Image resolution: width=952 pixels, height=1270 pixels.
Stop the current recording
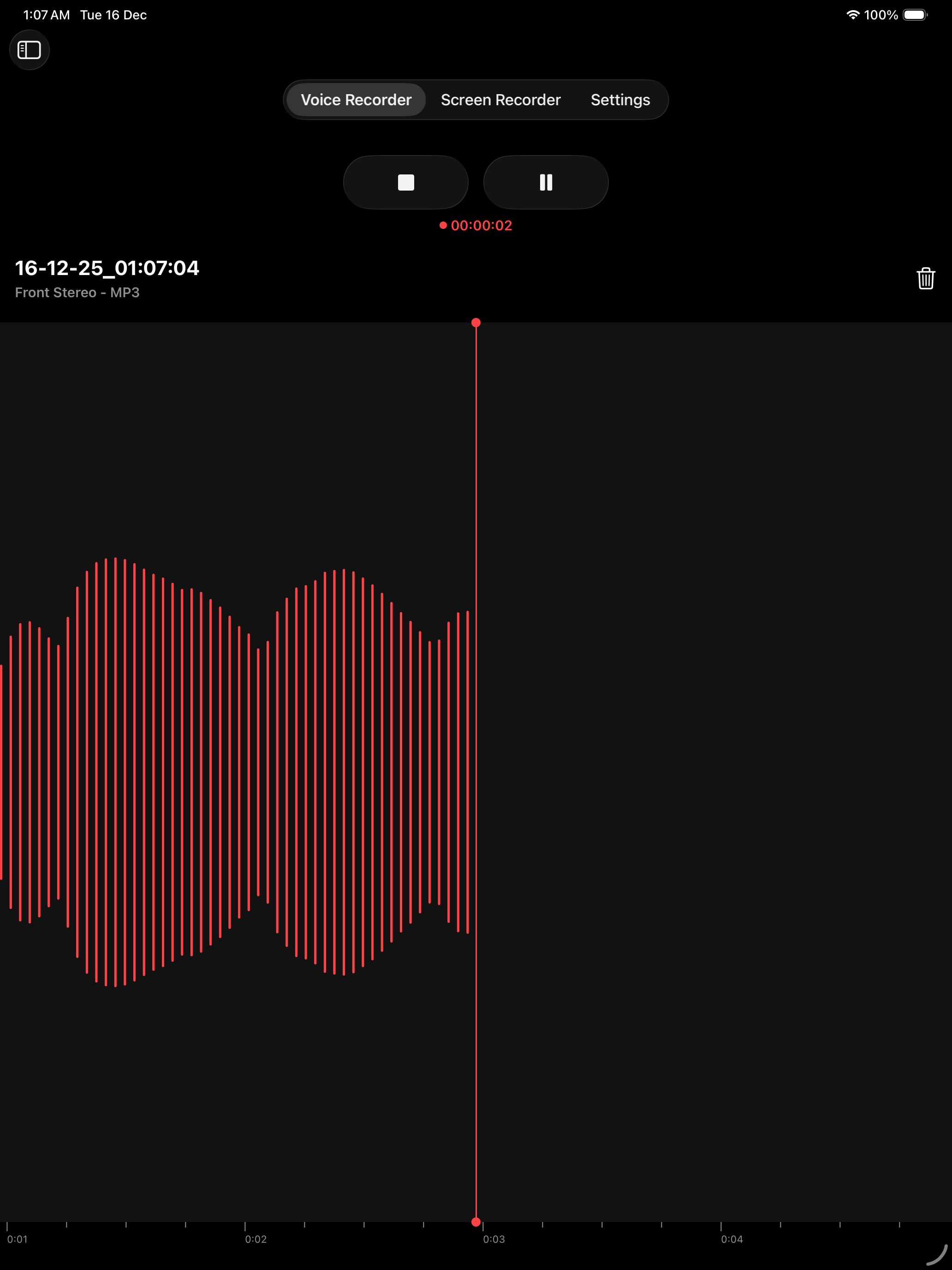[406, 183]
